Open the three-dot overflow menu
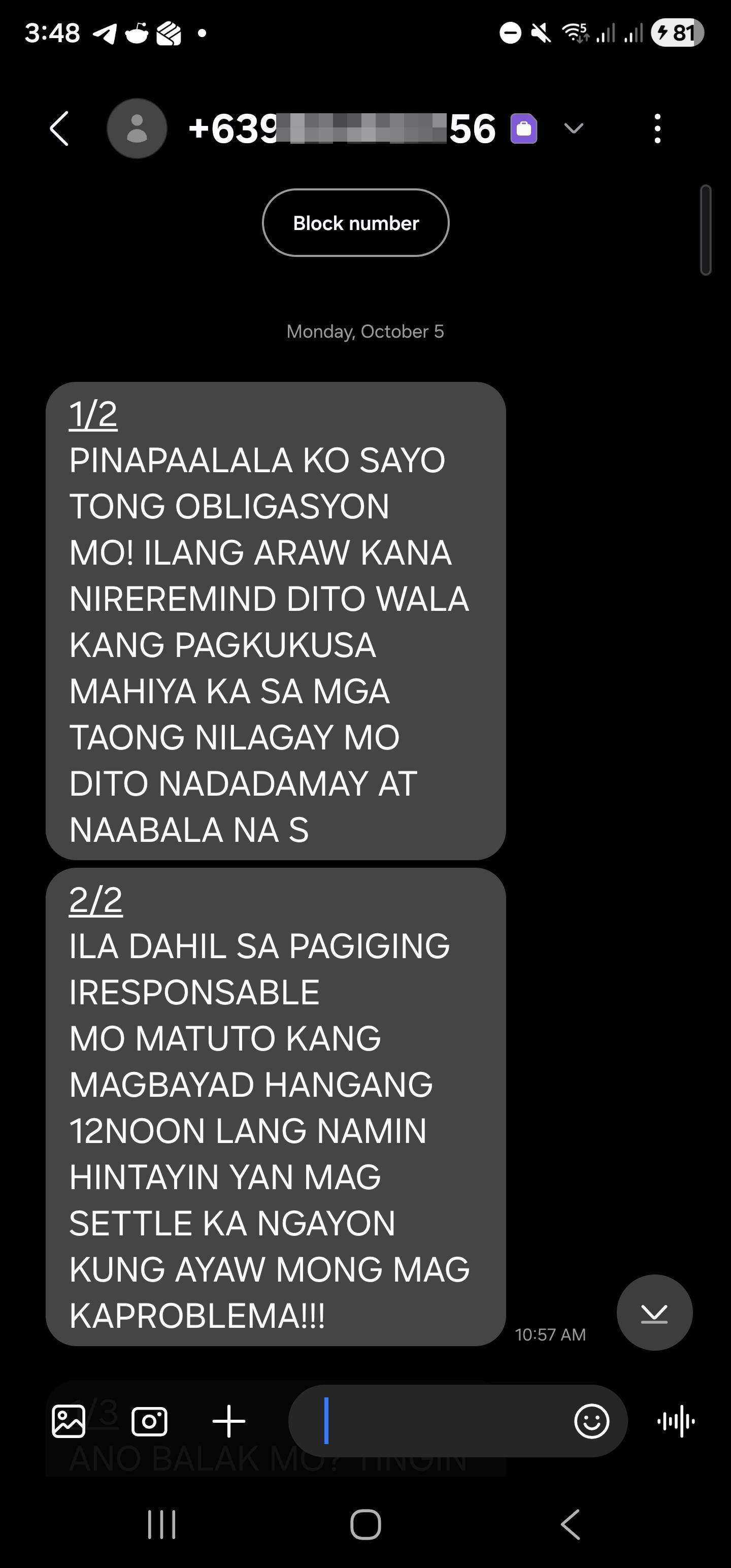This screenshot has width=731, height=1568. [x=657, y=128]
